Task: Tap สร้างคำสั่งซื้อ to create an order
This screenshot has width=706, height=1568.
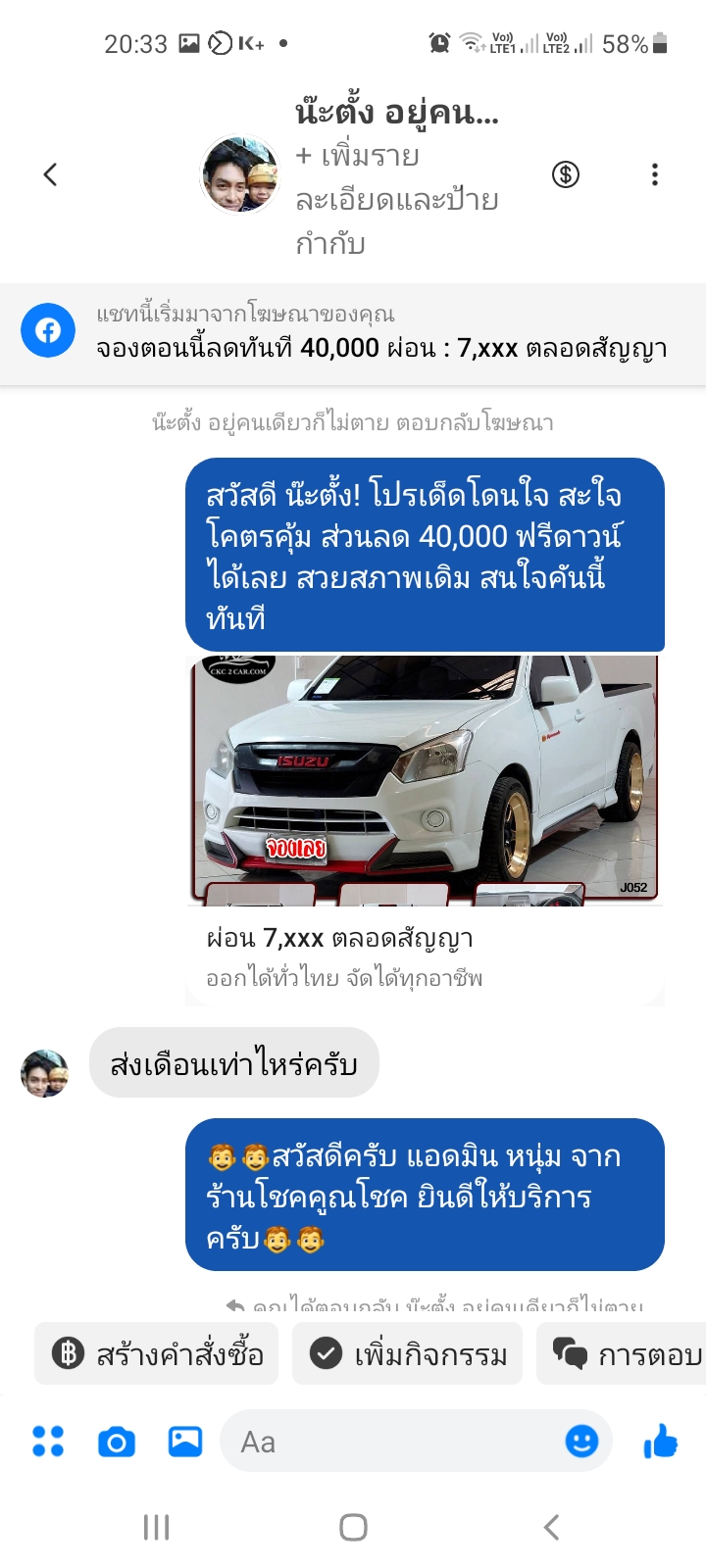Action: pyautogui.click(x=157, y=1354)
